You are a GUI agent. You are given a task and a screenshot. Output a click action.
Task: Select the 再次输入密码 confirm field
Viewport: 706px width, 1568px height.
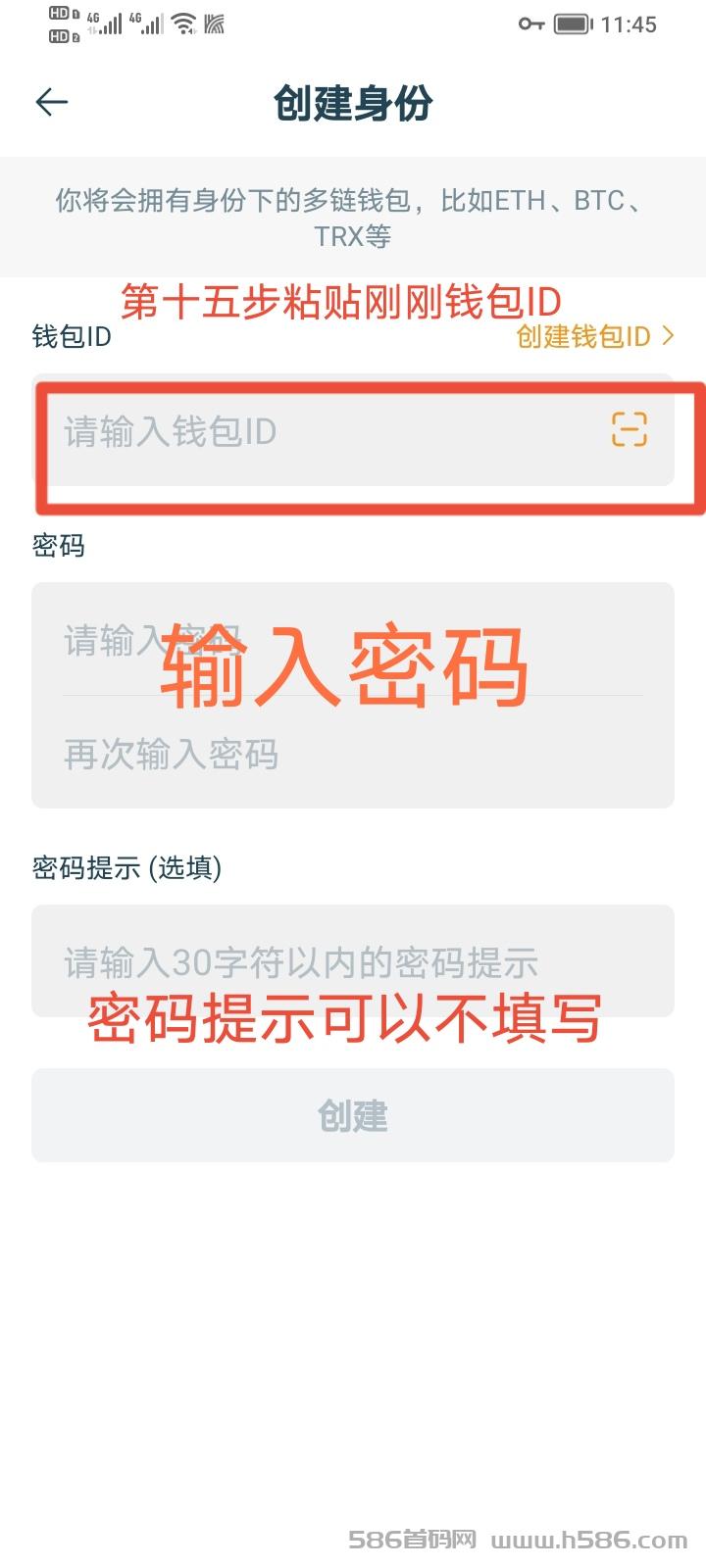pos(353,753)
